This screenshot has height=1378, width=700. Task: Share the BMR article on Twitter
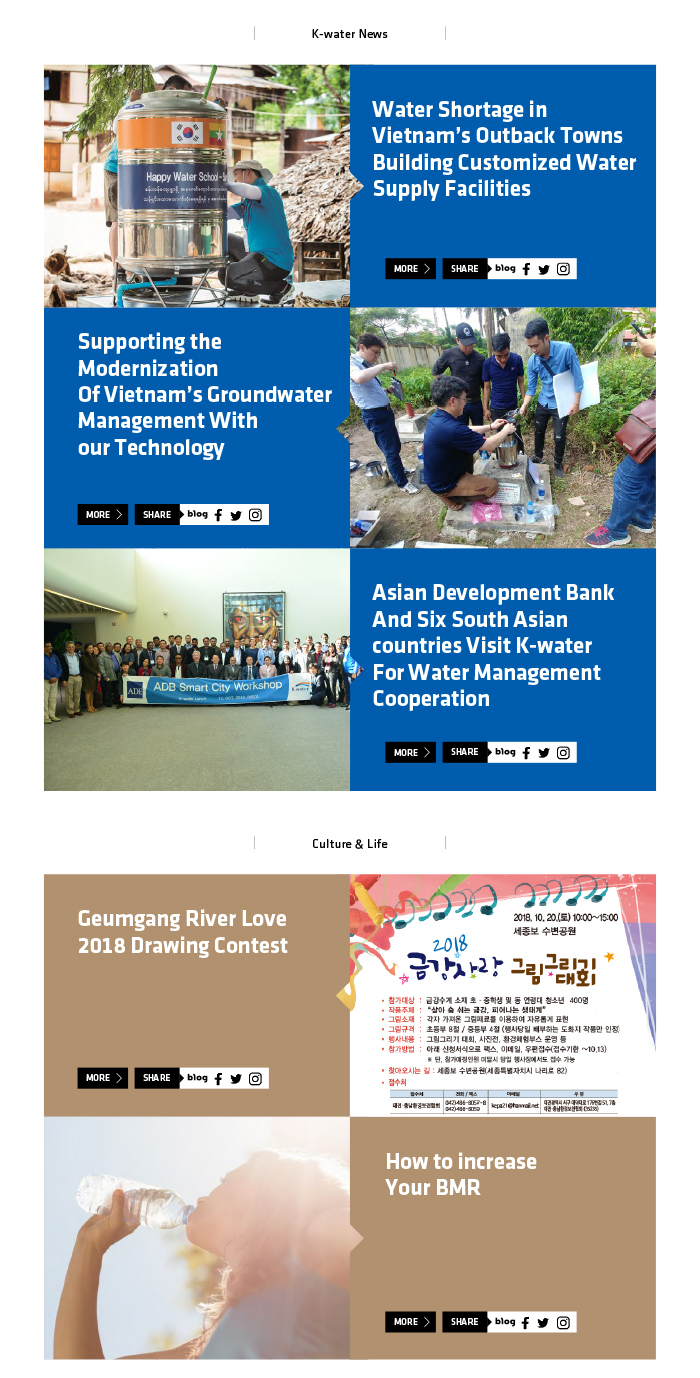[544, 1322]
